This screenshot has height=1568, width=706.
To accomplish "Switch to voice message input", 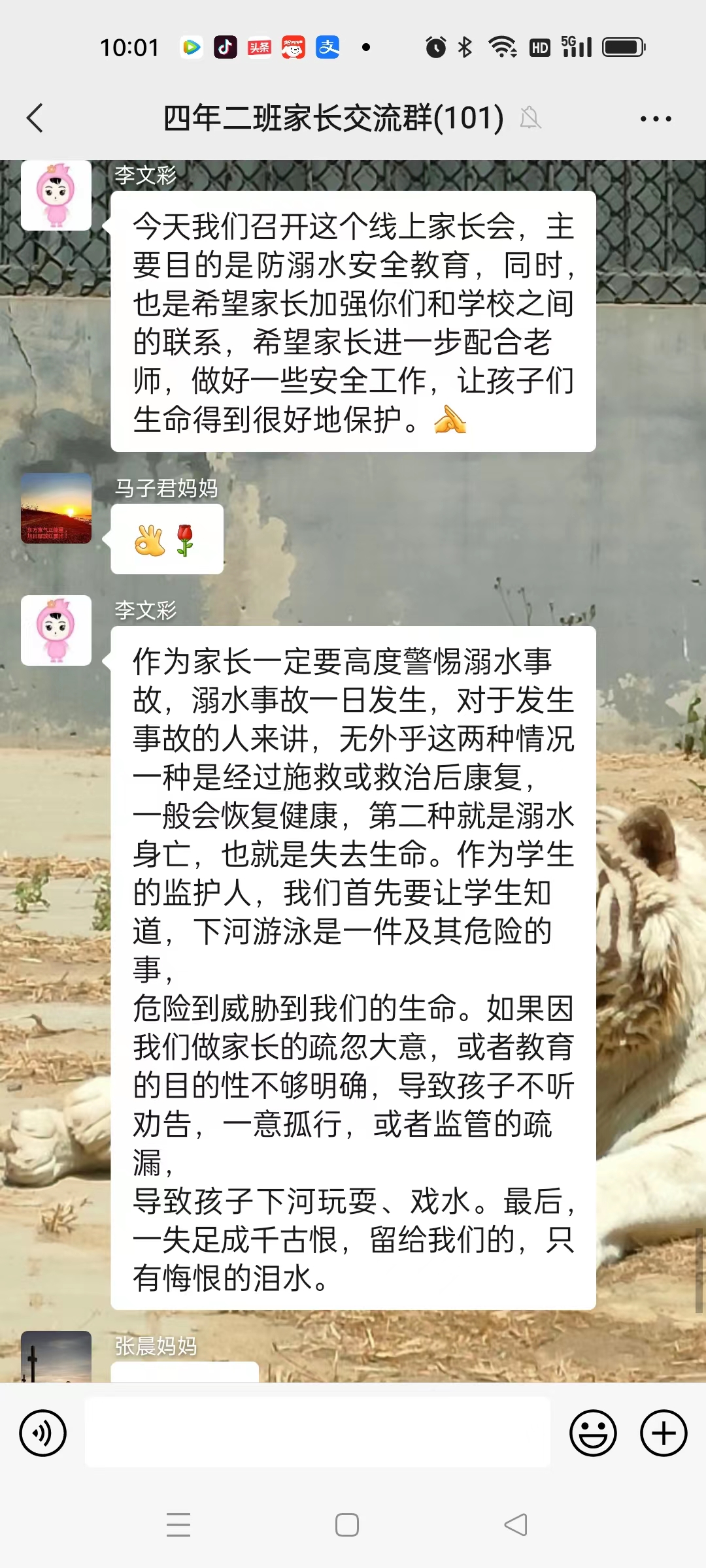I will [43, 1433].
